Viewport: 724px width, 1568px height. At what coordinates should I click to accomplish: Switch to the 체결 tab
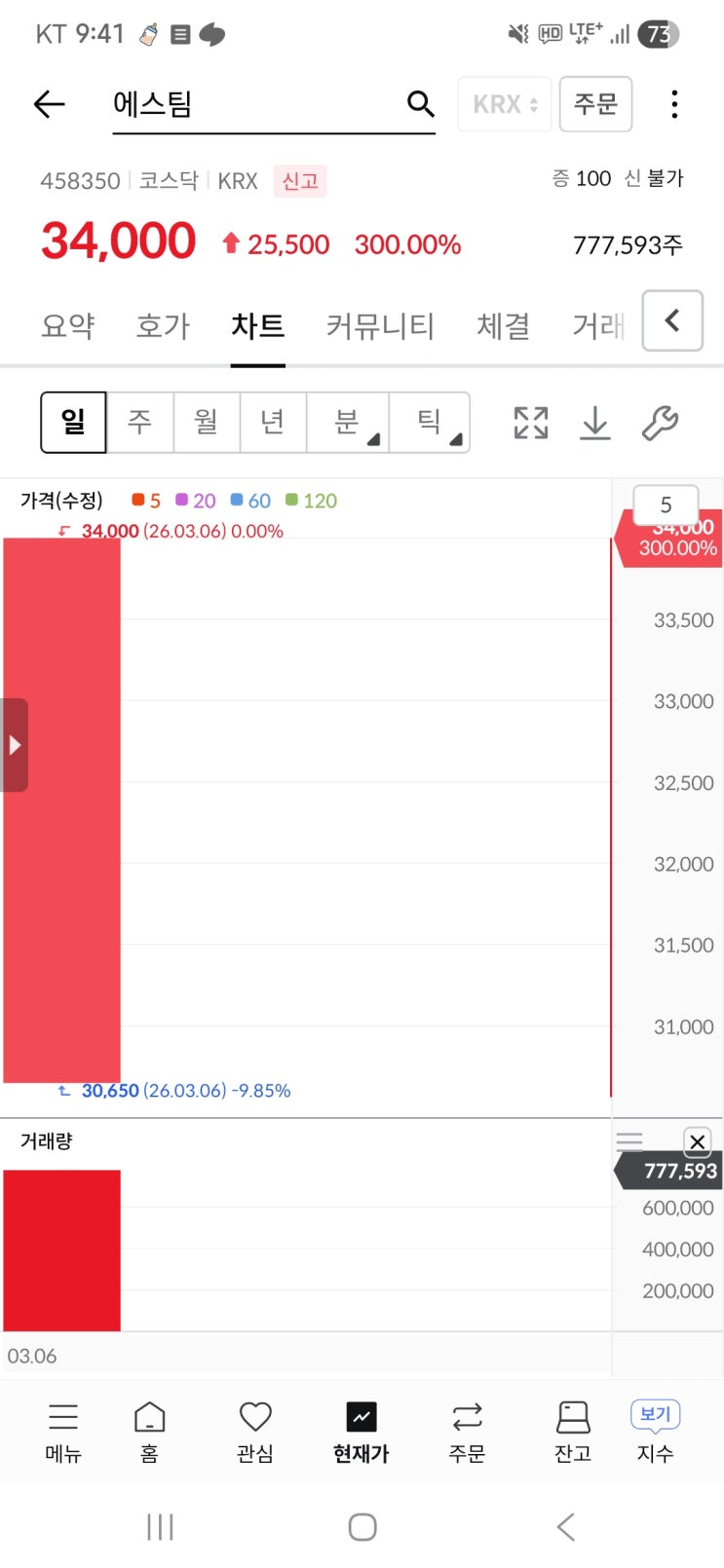(x=503, y=325)
